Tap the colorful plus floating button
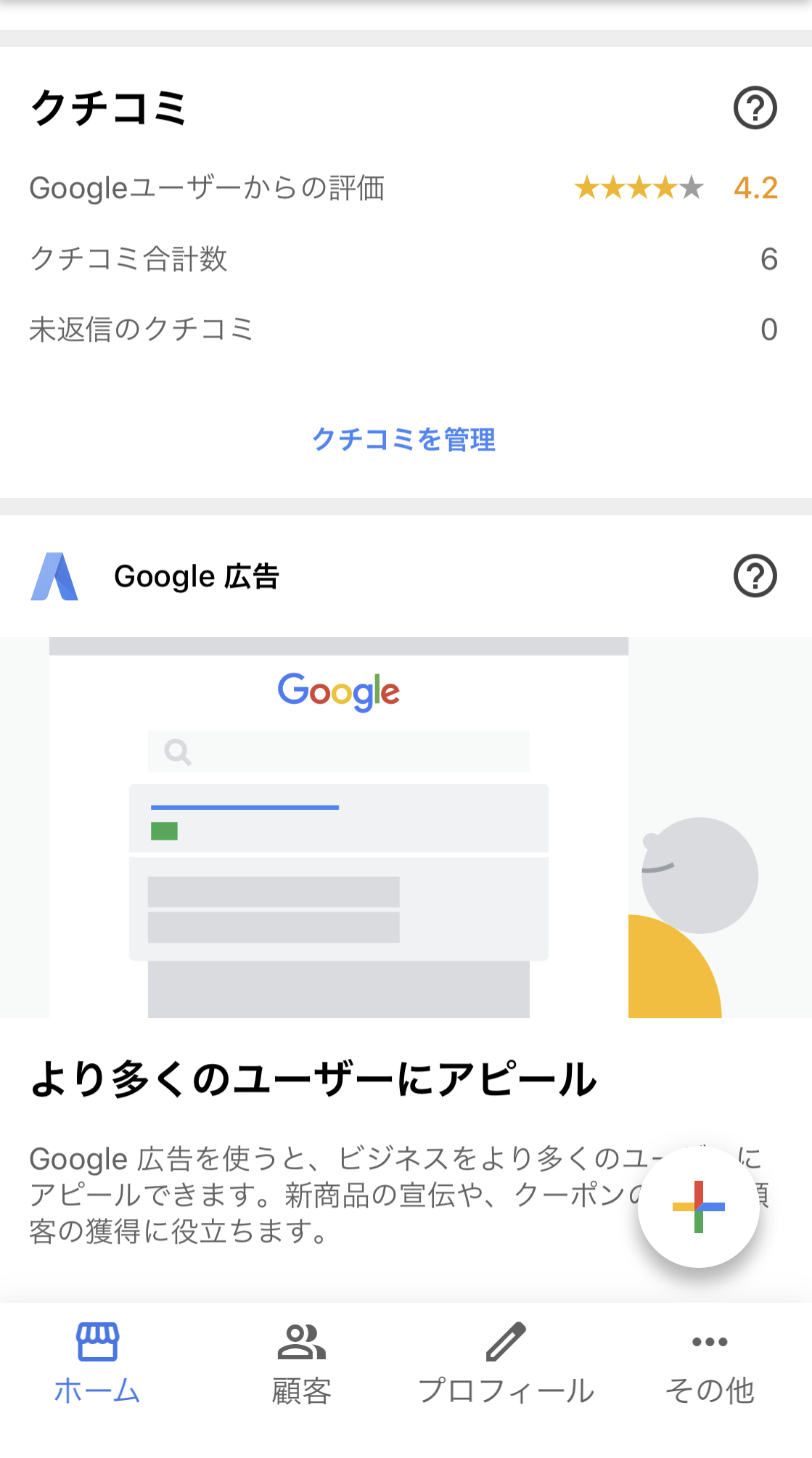 tap(698, 1207)
